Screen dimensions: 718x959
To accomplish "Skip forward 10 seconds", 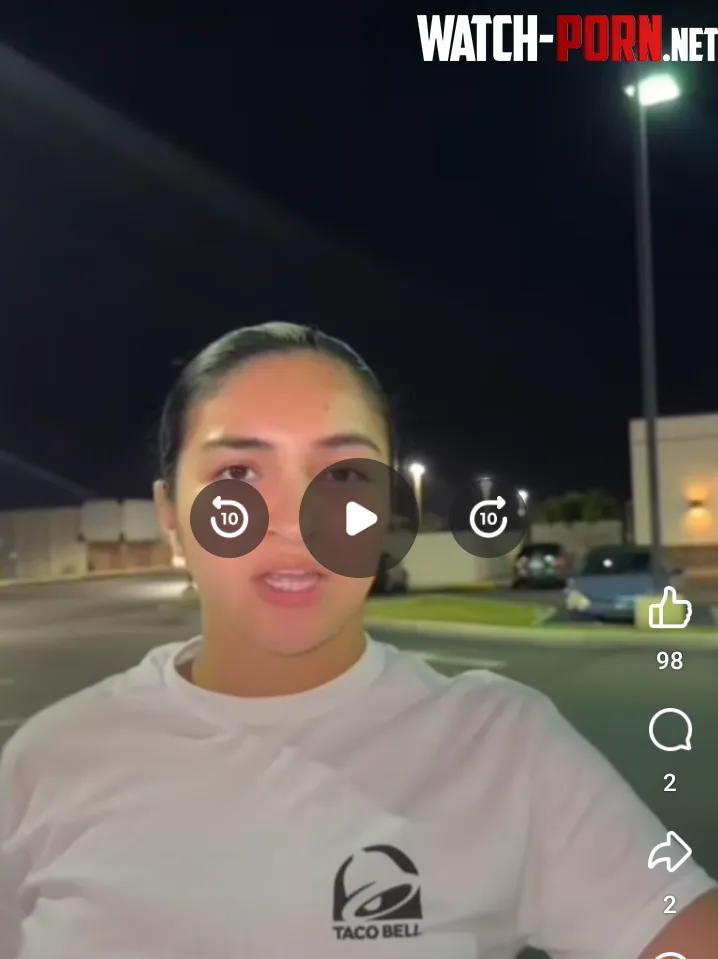I will point(488,518).
